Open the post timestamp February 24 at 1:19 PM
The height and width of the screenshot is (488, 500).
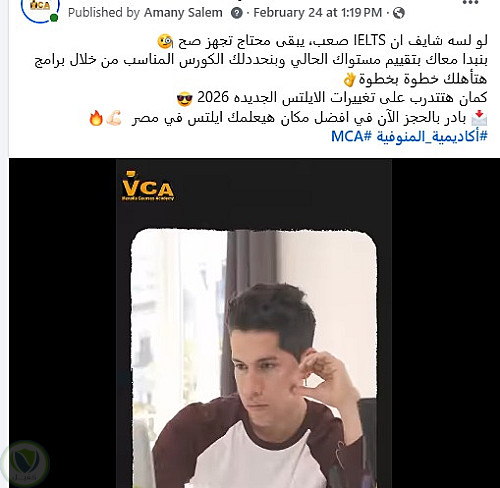click(x=317, y=13)
